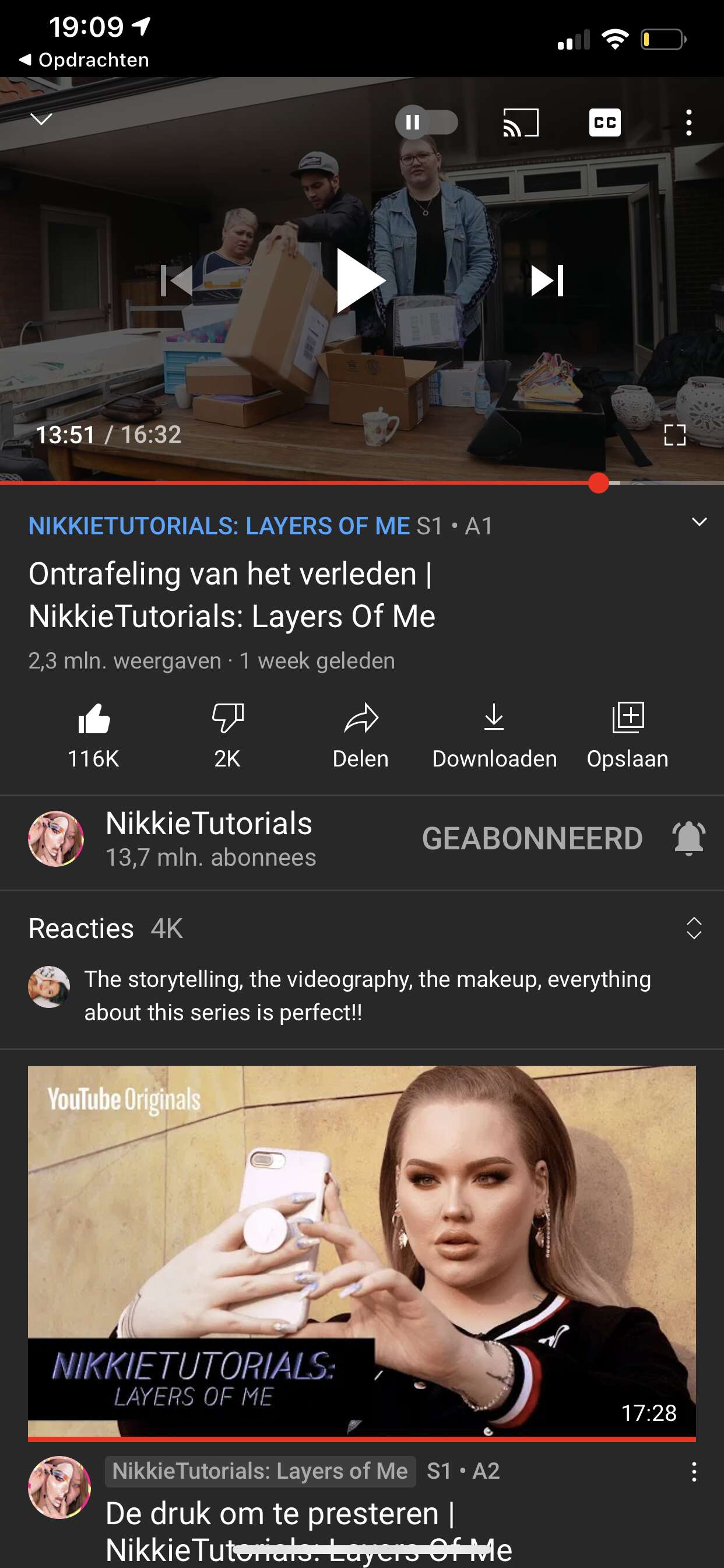Change notification bell settings for NikkieTutorials

click(688, 838)
